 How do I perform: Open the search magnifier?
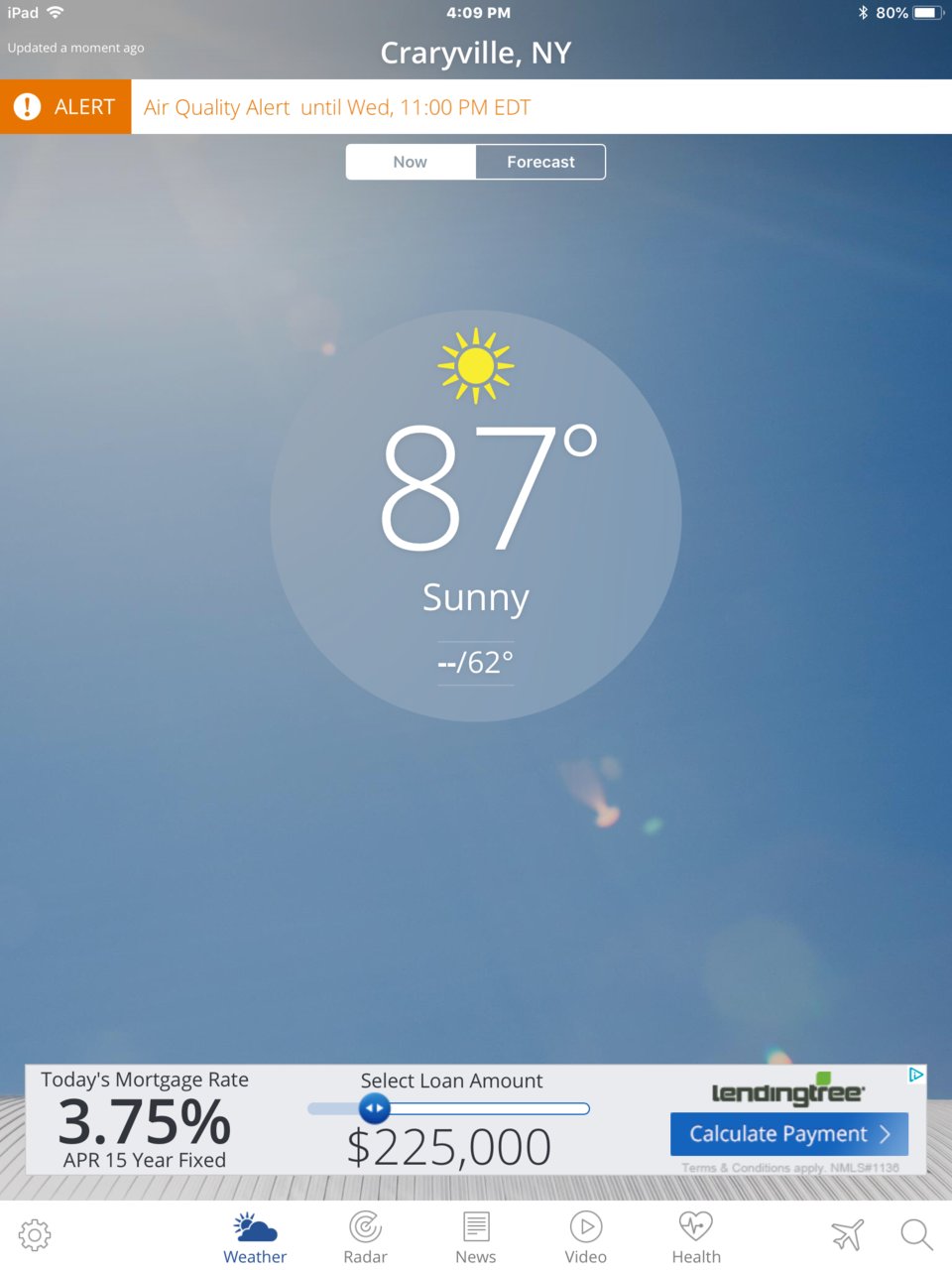click(916, 1235)
